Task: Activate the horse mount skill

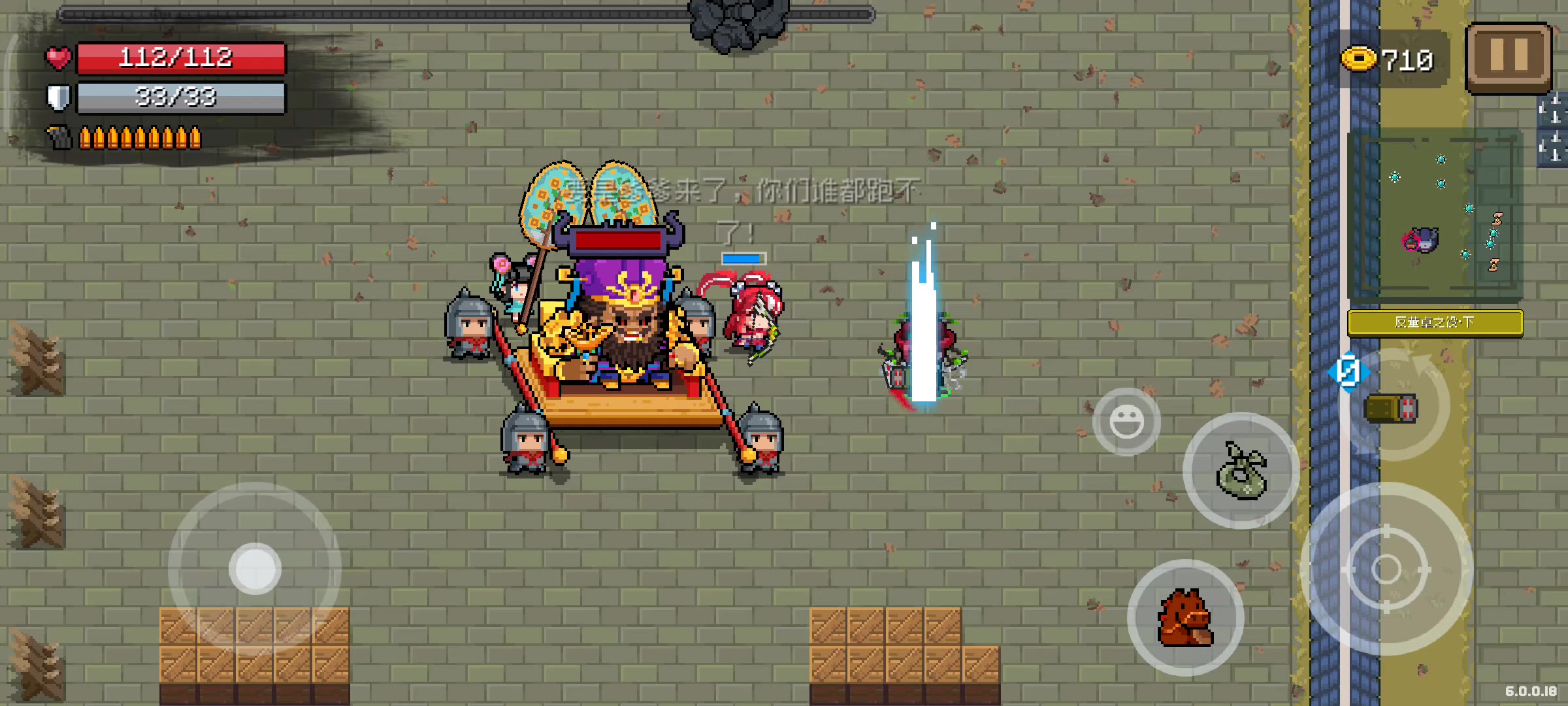Action: (x=1185, y=618)
